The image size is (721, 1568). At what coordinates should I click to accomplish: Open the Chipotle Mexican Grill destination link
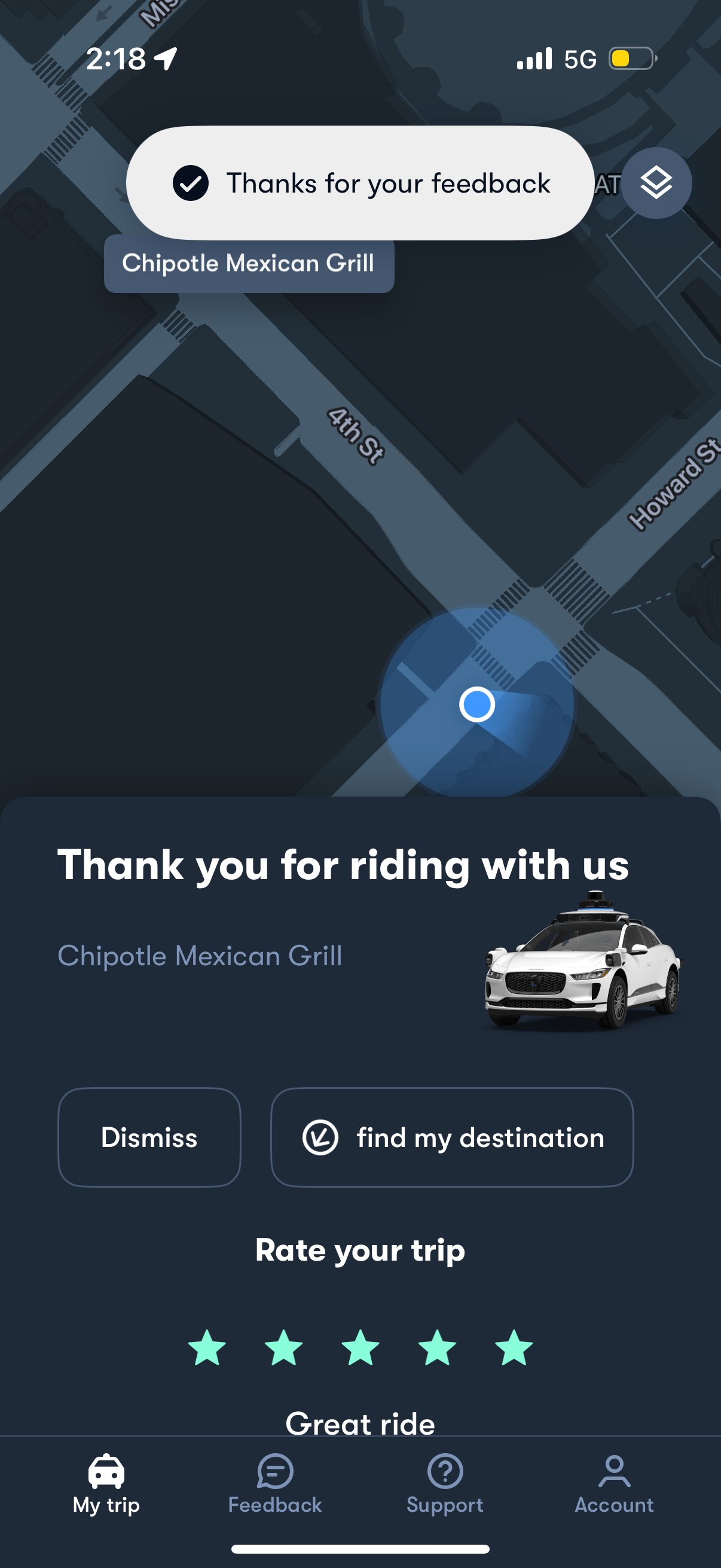click(200, 956)
